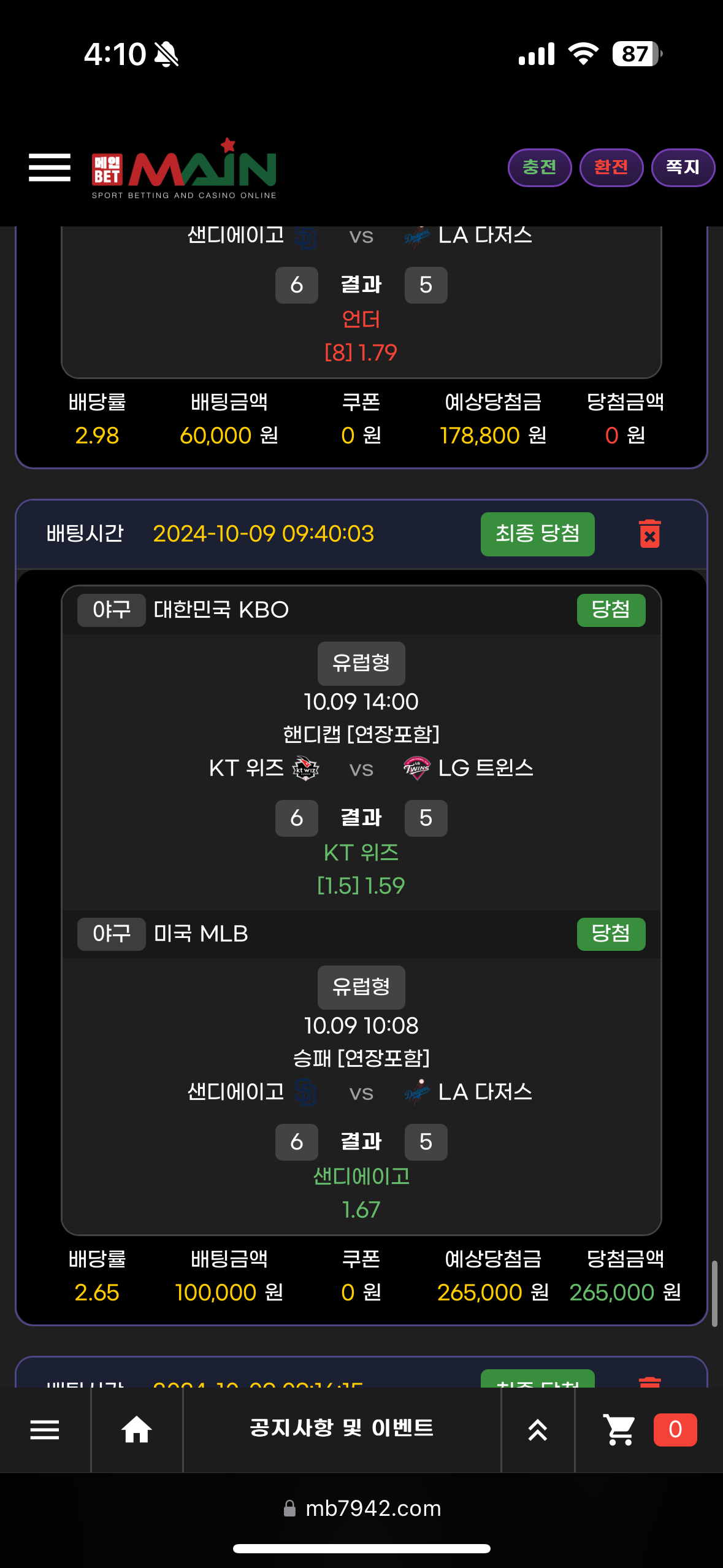This screenshot has width=723, height=1568.
Task: Tap the MAIN BET logo
Action: click(x=184, y=169)
